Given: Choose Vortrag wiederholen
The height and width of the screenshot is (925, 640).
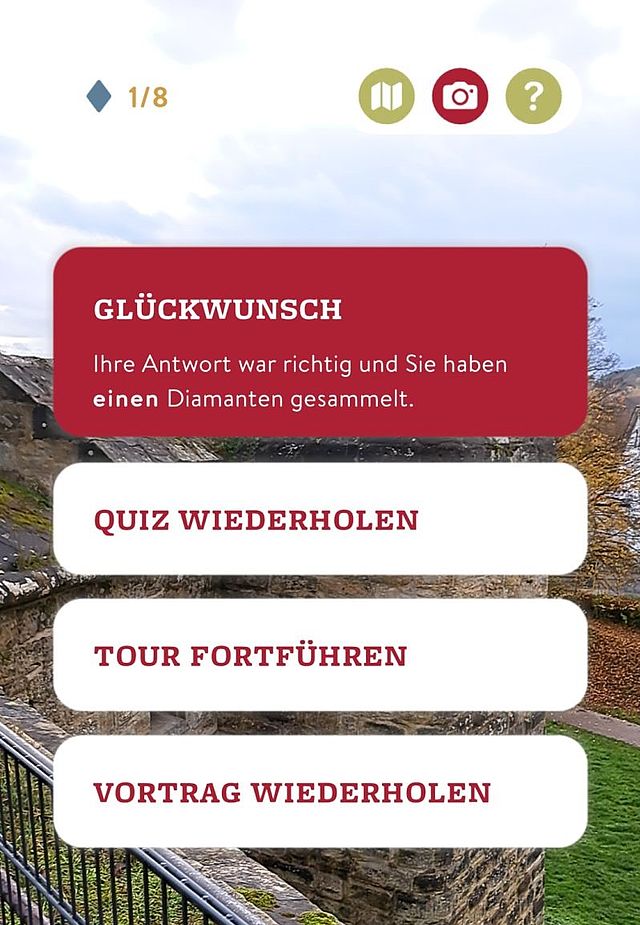Looking at the screenshot, I should pos(320,792).
